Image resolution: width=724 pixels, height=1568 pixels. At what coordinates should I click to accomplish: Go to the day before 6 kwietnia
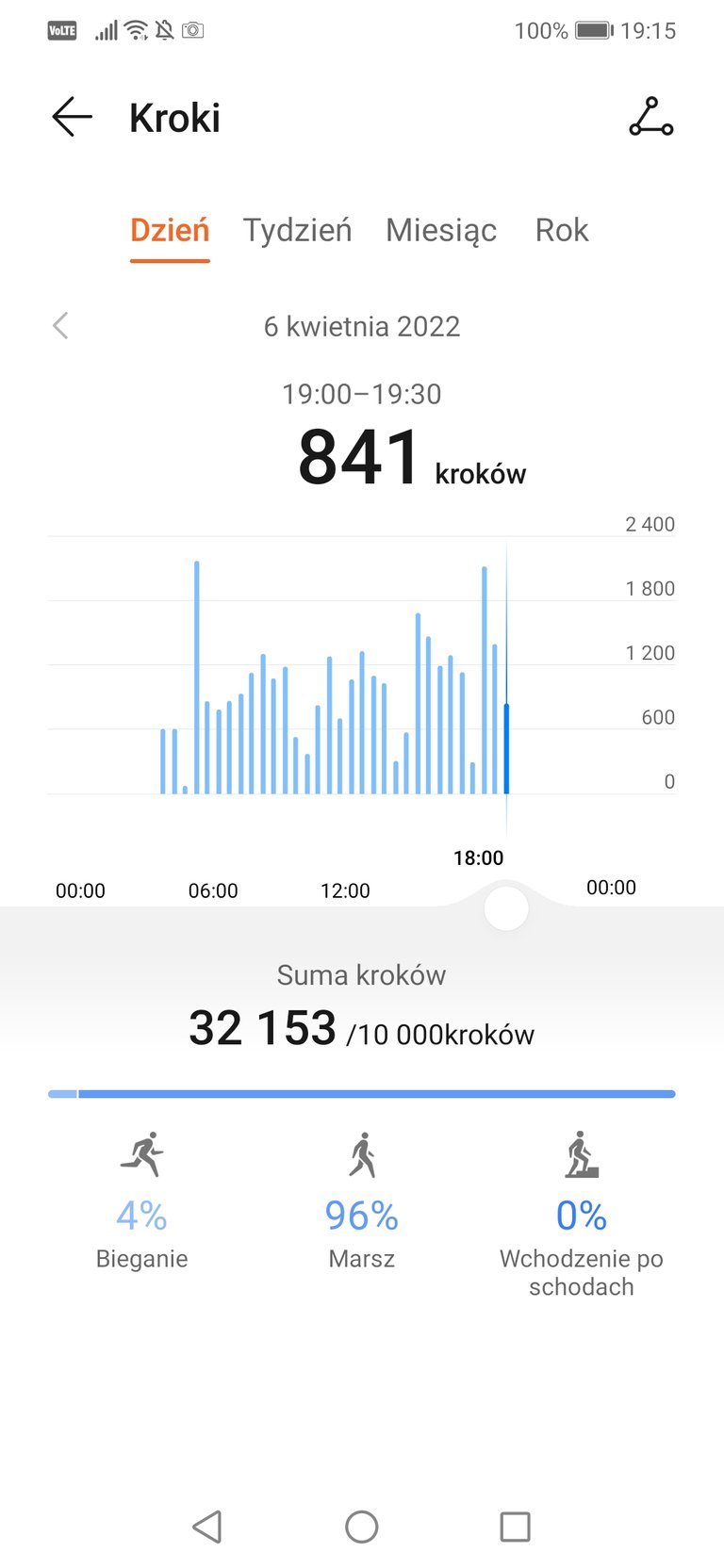click(x=61, y=326)
